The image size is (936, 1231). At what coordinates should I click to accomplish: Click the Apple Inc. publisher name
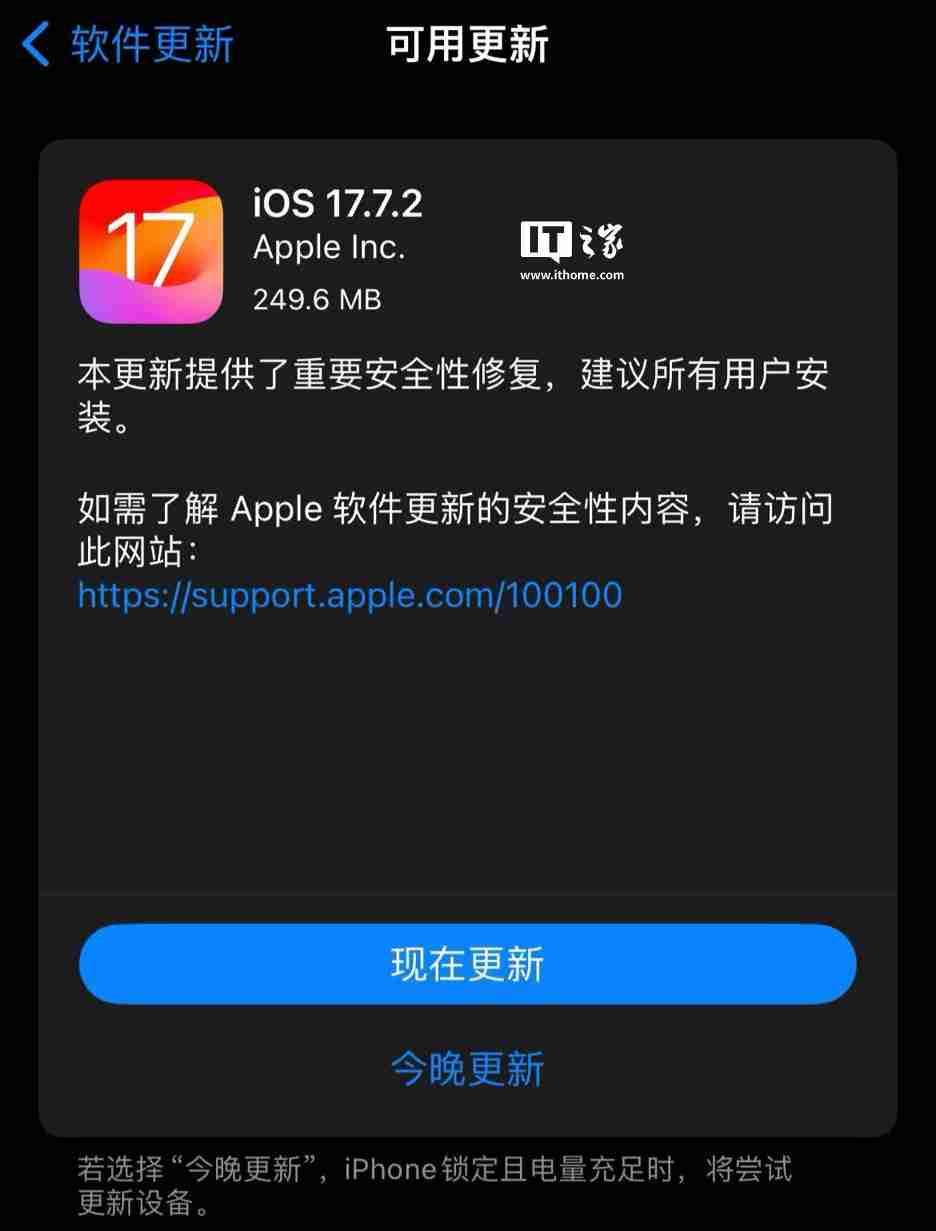[x=330, y=247]
